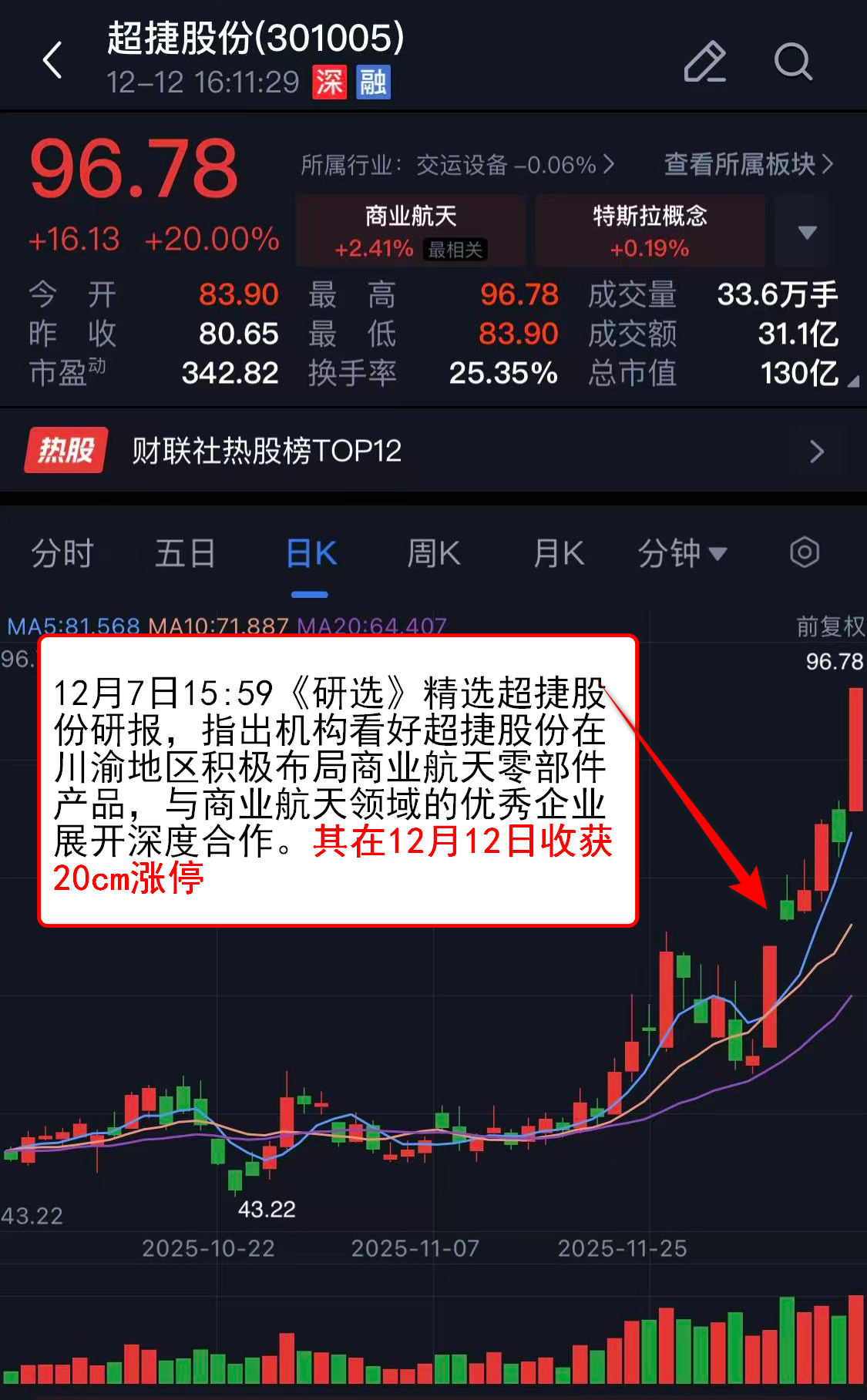867x1400 pixels.
Task: Switch to the 分时 chart tab
Action: click(x=62, y=553)
